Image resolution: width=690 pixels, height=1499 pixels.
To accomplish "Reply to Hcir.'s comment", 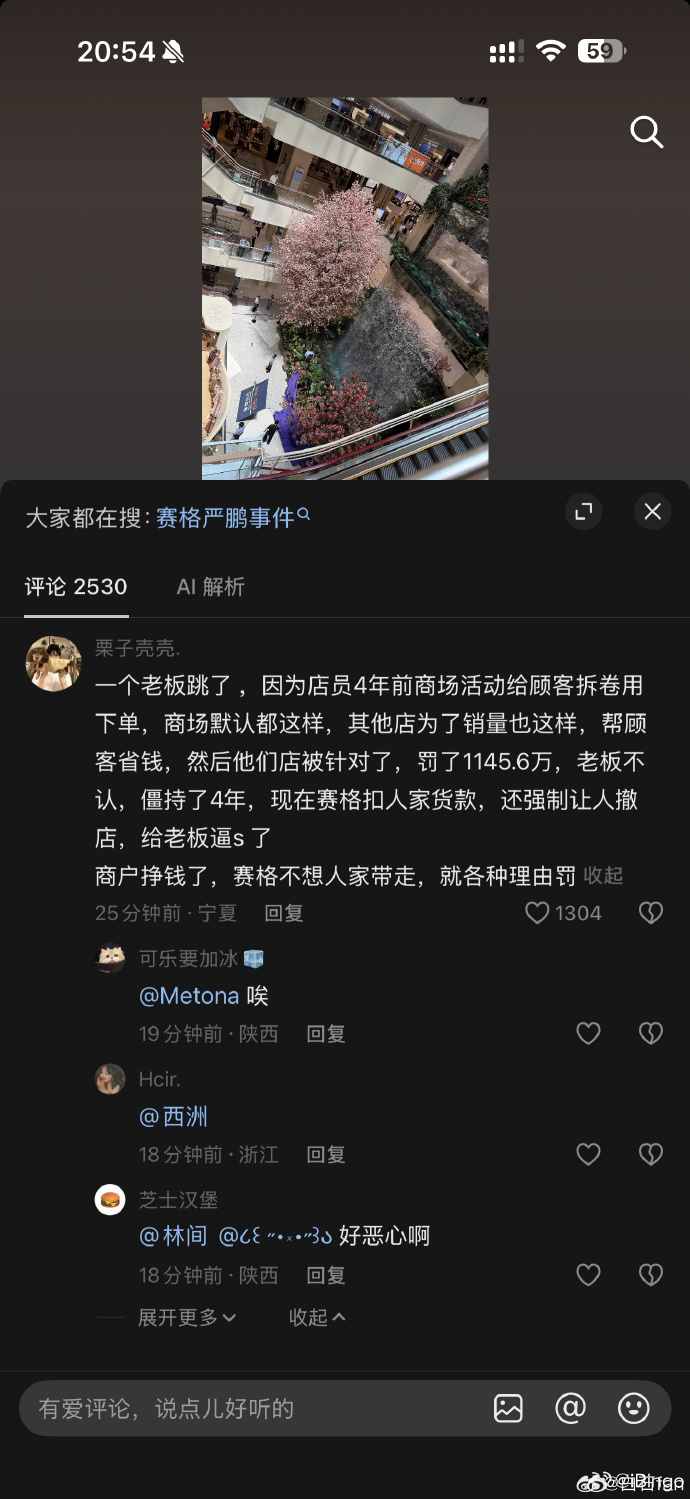I will (x=325, y=1155).
